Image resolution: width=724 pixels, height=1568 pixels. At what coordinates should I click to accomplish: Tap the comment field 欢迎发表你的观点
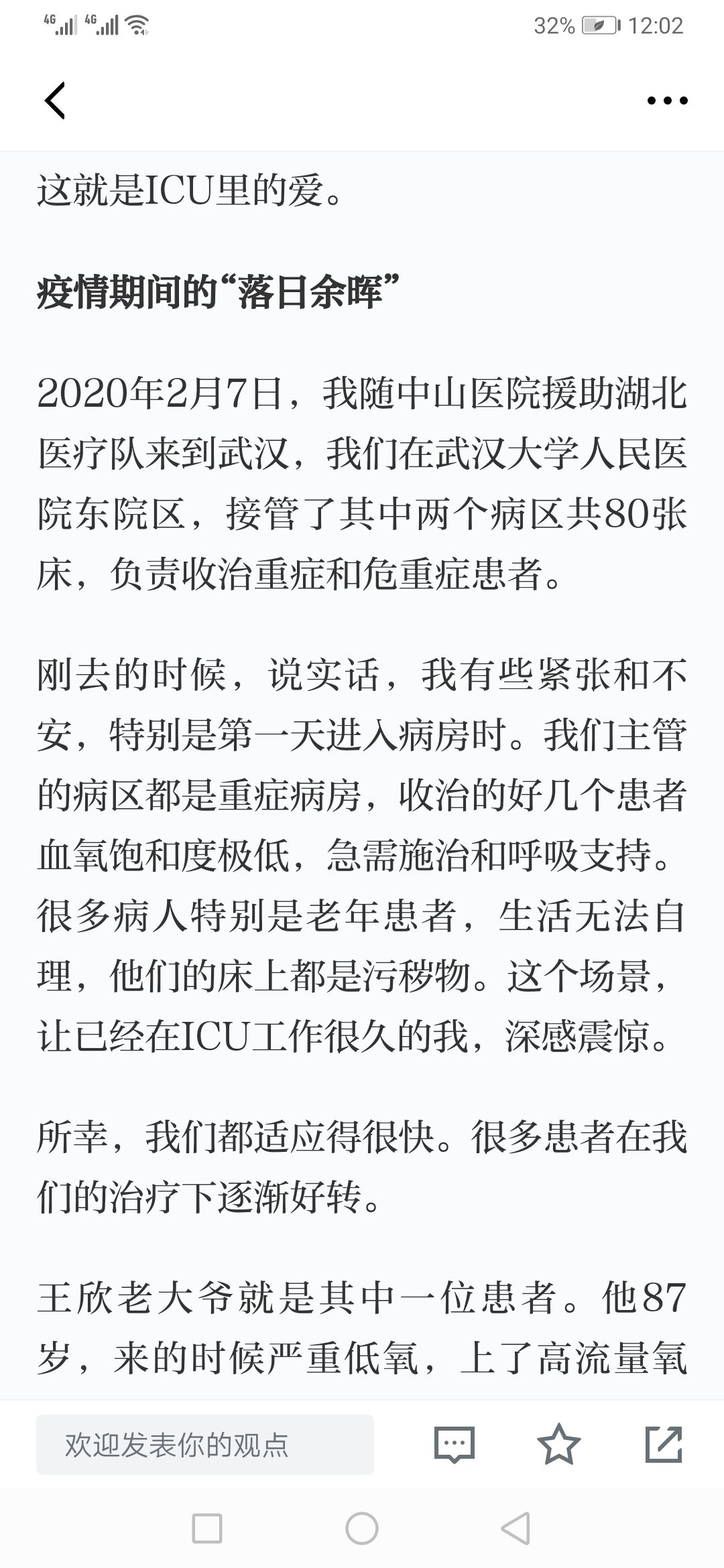tap(205, 1444)
